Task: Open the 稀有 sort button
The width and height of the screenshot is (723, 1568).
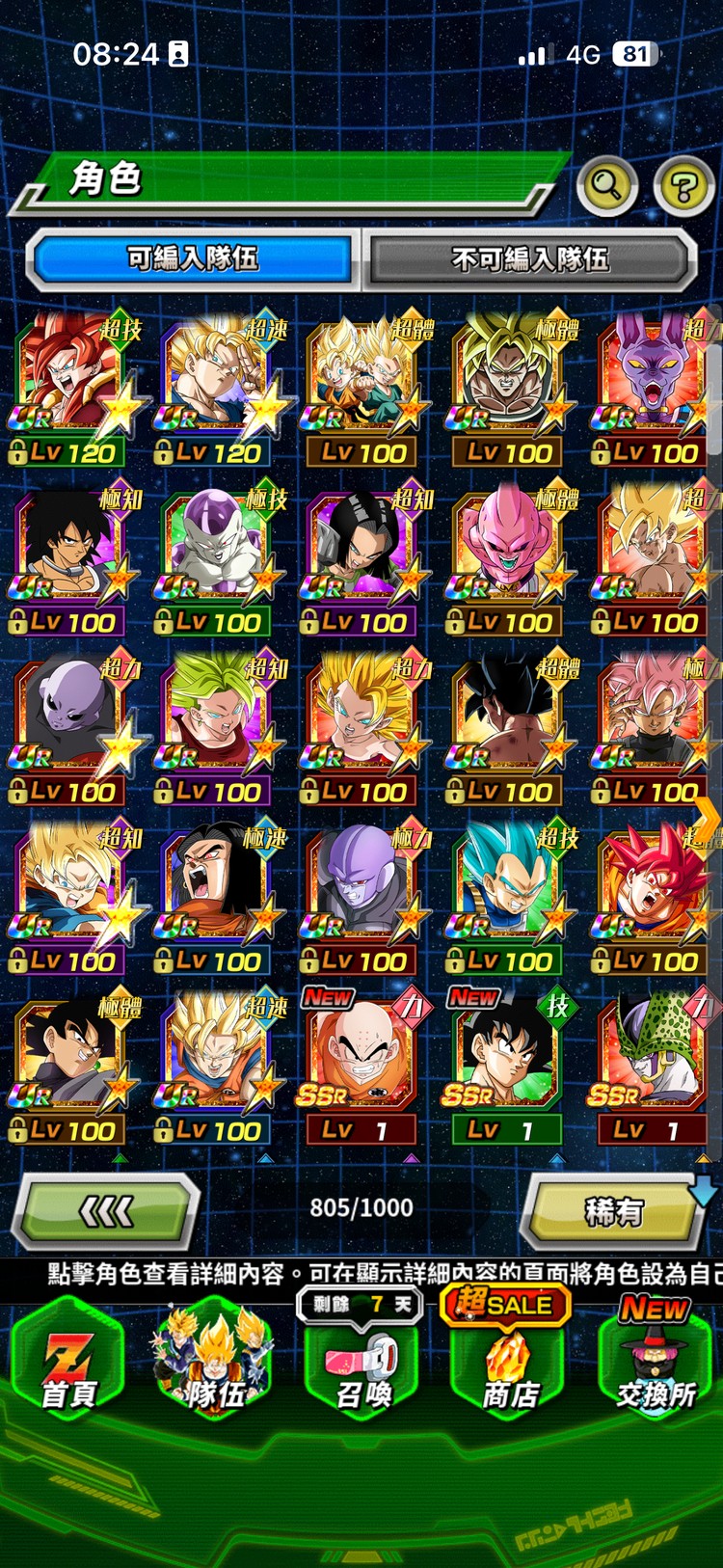Action: click(x=614, y=1211)
